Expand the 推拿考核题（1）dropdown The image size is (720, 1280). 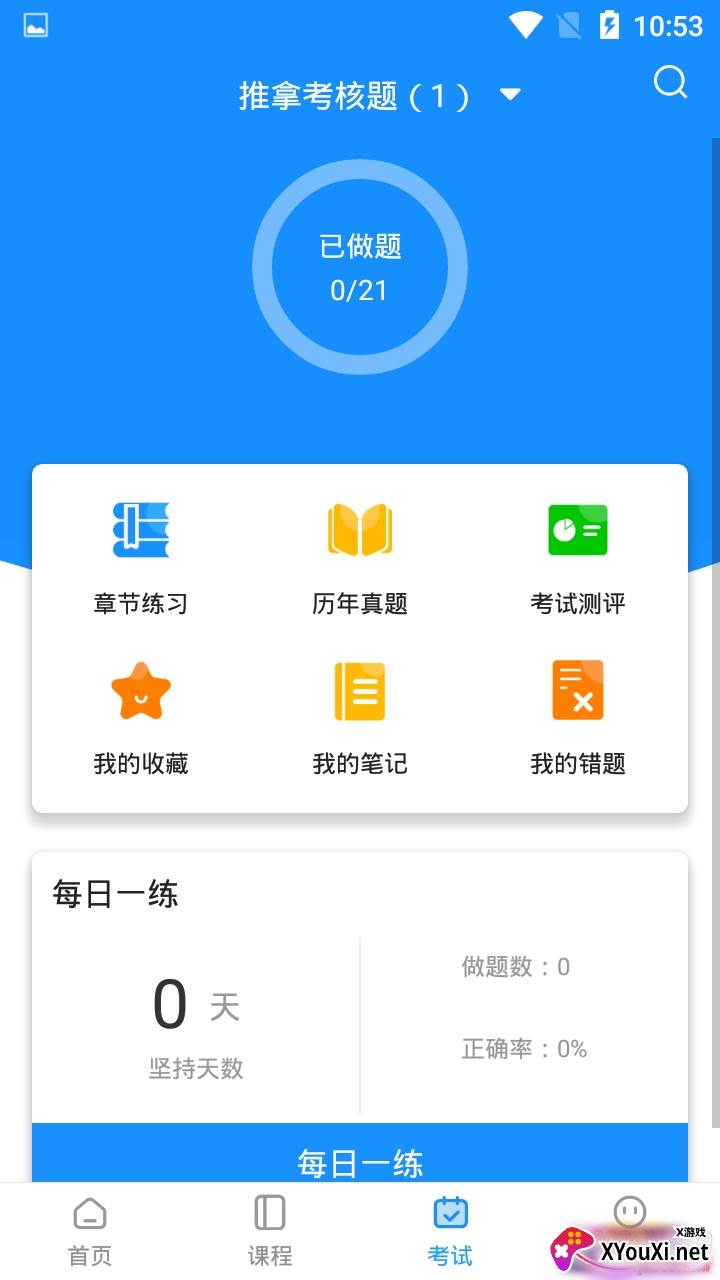tap(380, 96)
